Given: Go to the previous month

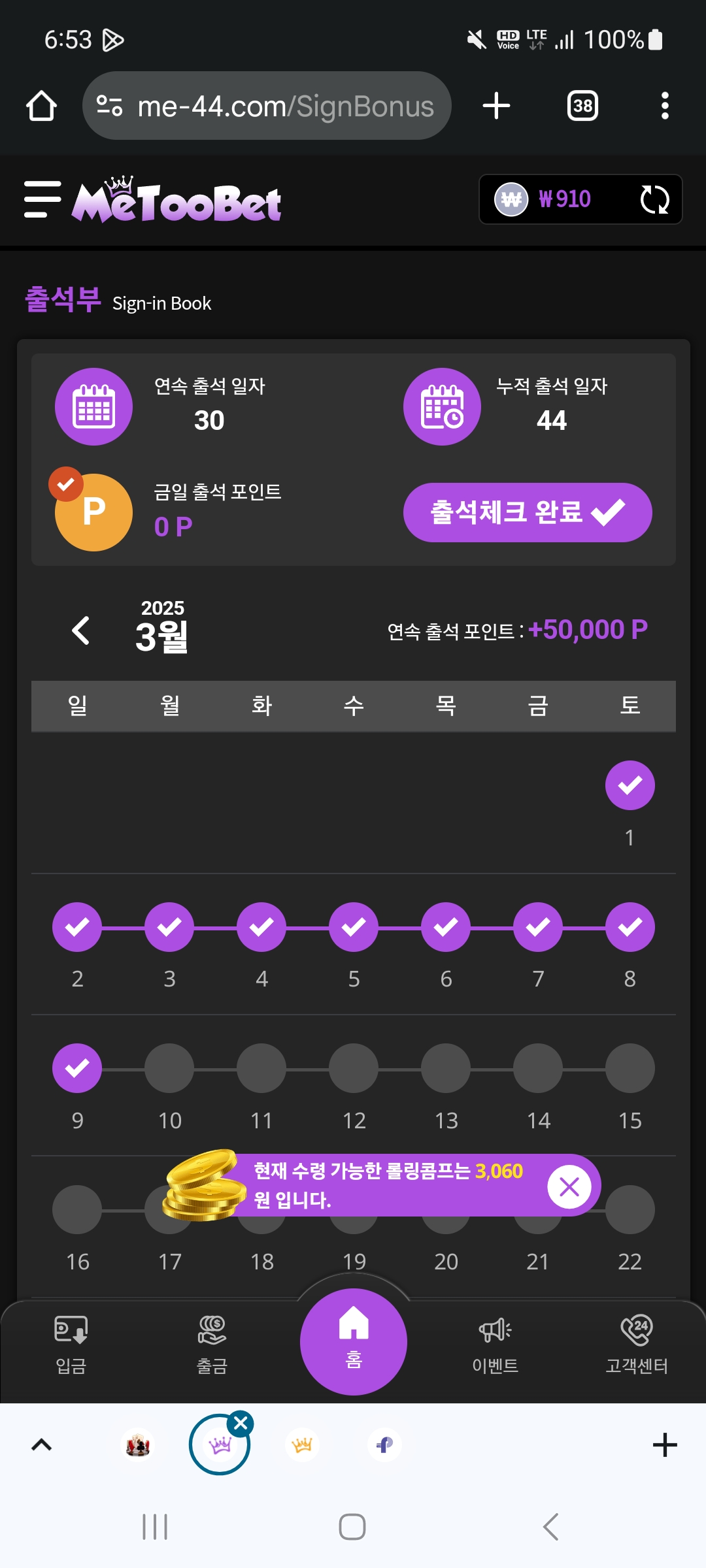Looking at the screenshot, I should (80, 630).
